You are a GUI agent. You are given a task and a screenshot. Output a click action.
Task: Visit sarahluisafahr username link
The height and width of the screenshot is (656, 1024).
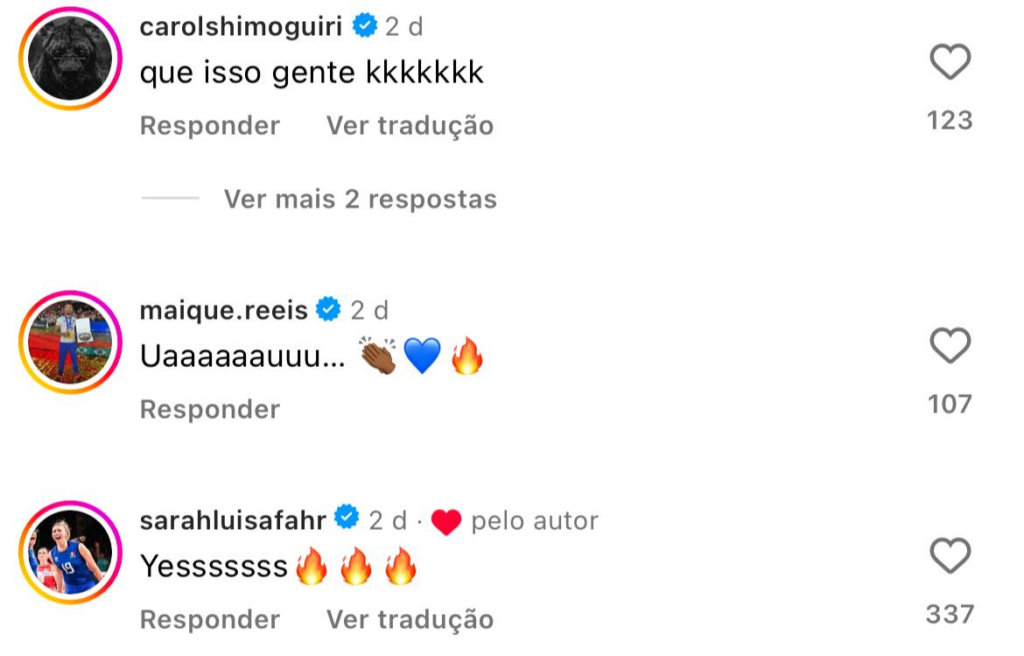(233, 520)
